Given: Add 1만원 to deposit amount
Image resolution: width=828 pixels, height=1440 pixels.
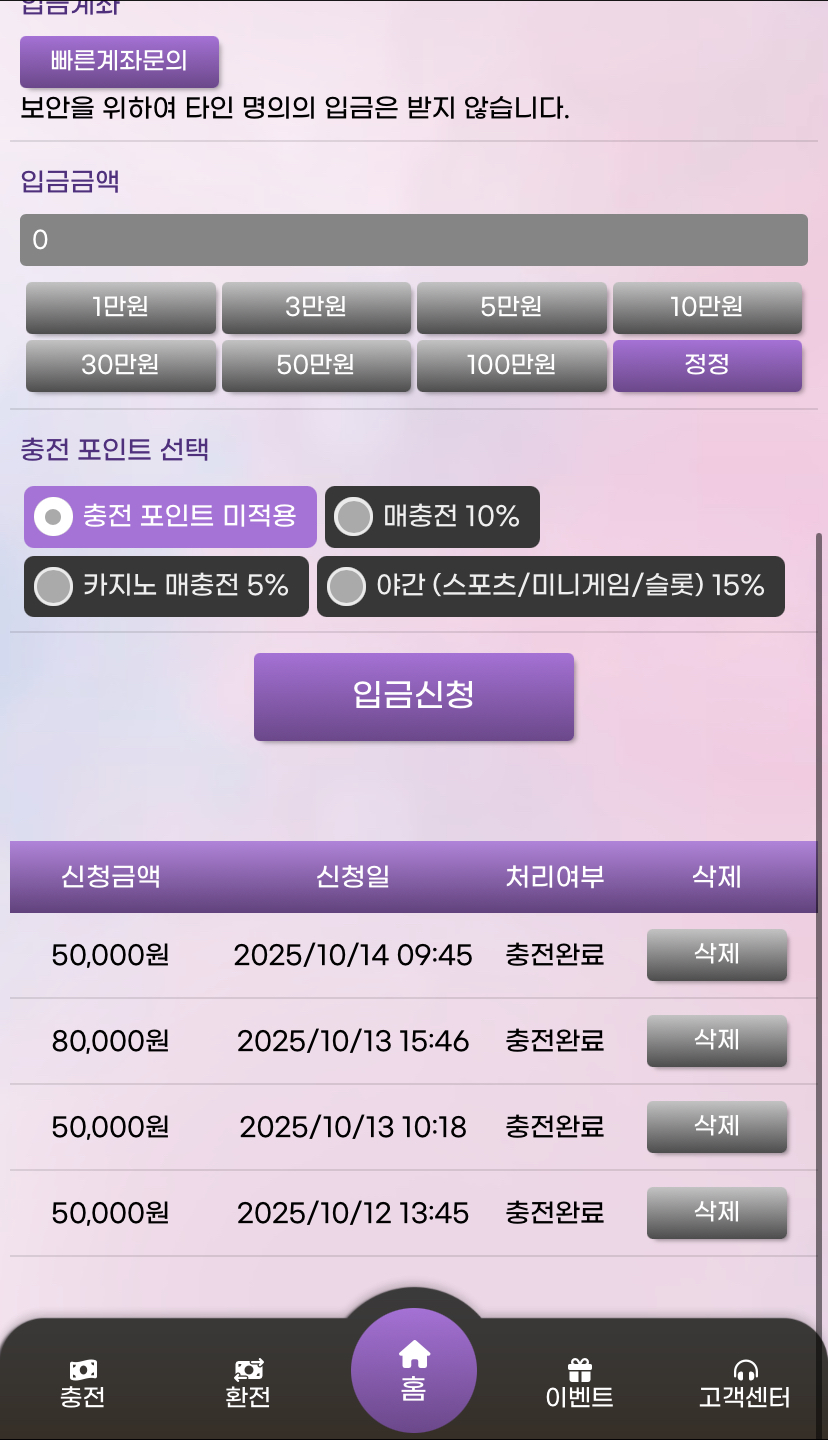Looking at the screenshot, I should pyautogui.click(x=120, y=307).
